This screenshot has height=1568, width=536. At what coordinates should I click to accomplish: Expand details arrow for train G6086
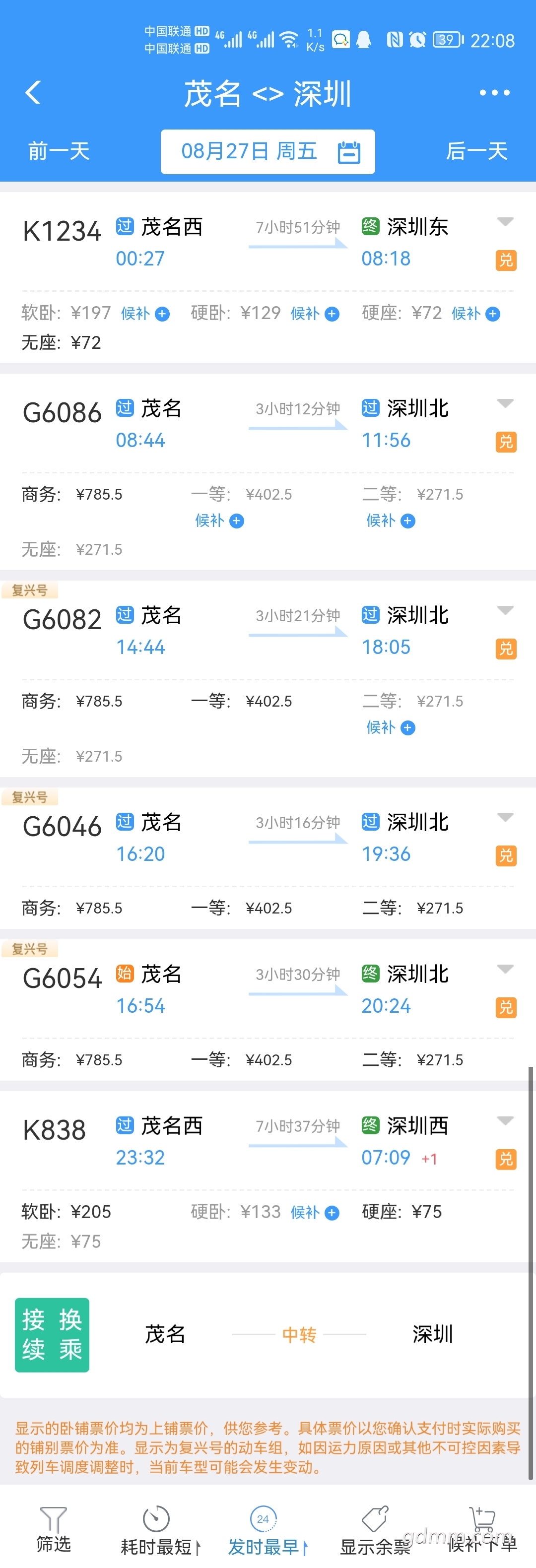(505, 403)
